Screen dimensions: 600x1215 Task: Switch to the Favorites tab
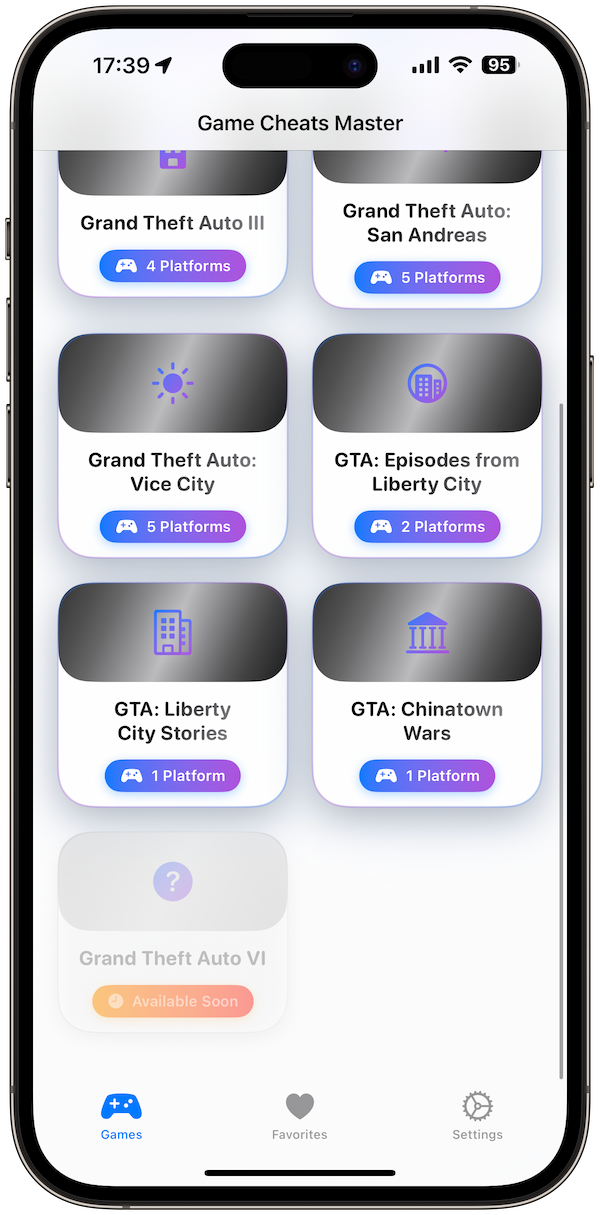click(x=299, y=1116)
